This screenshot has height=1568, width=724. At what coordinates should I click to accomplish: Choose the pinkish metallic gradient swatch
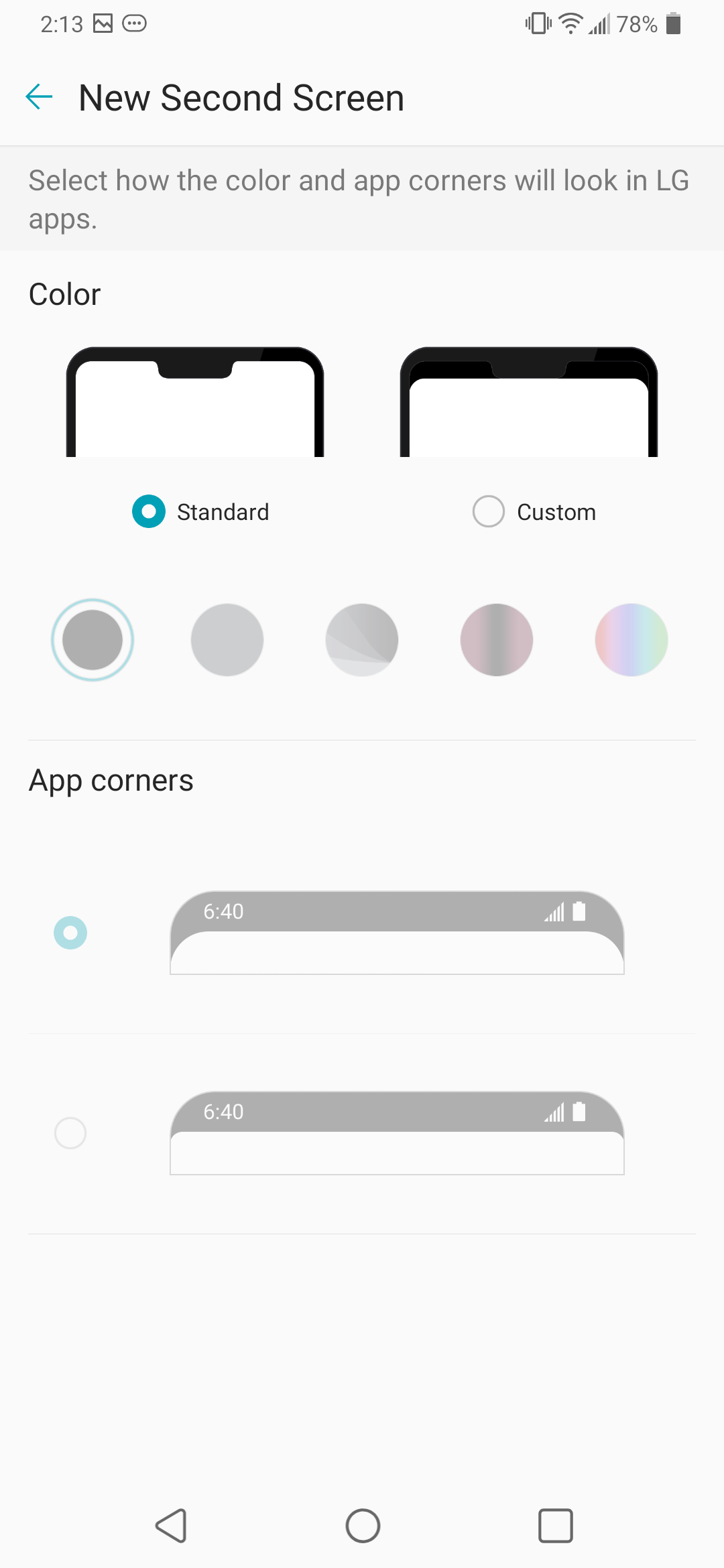coord(497,640)
